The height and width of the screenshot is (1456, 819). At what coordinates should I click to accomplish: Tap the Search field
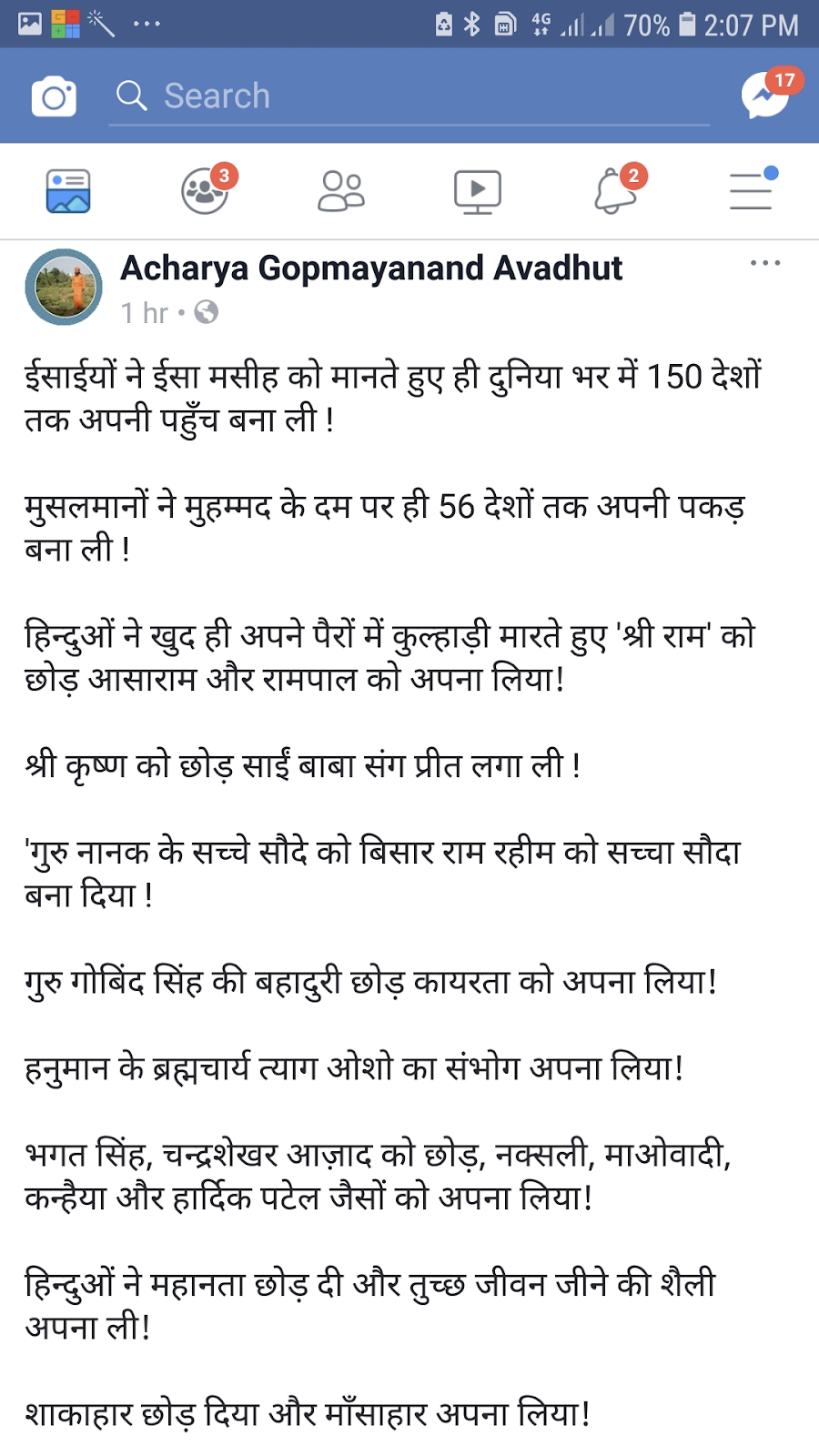[409, 96]
